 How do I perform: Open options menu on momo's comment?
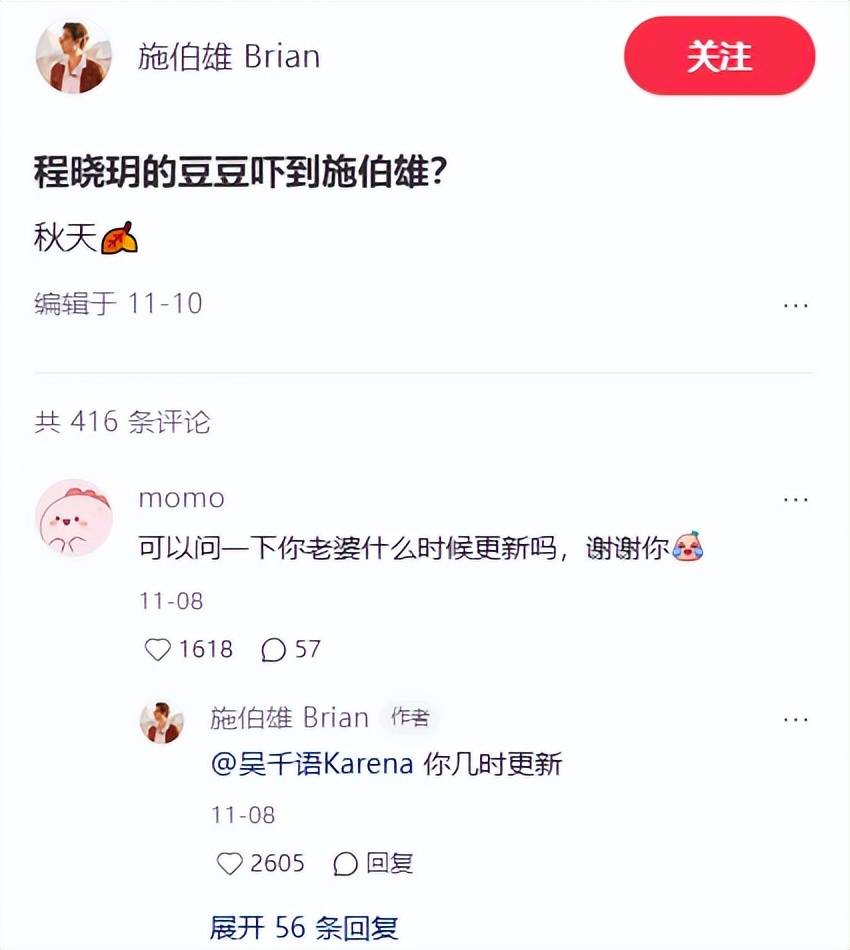pyautogui.click(x=795, y=499)
